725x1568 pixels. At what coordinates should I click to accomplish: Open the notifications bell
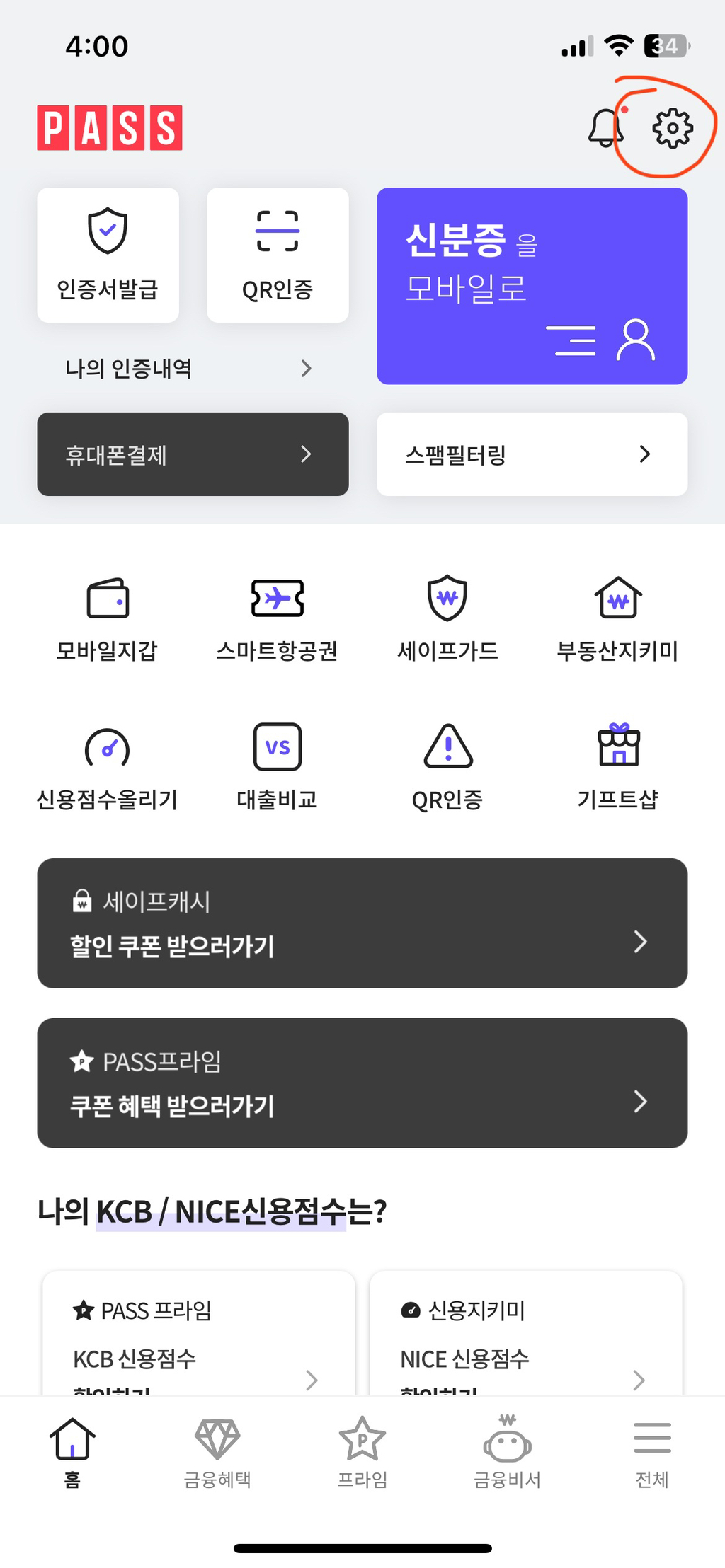pos(605,129)
